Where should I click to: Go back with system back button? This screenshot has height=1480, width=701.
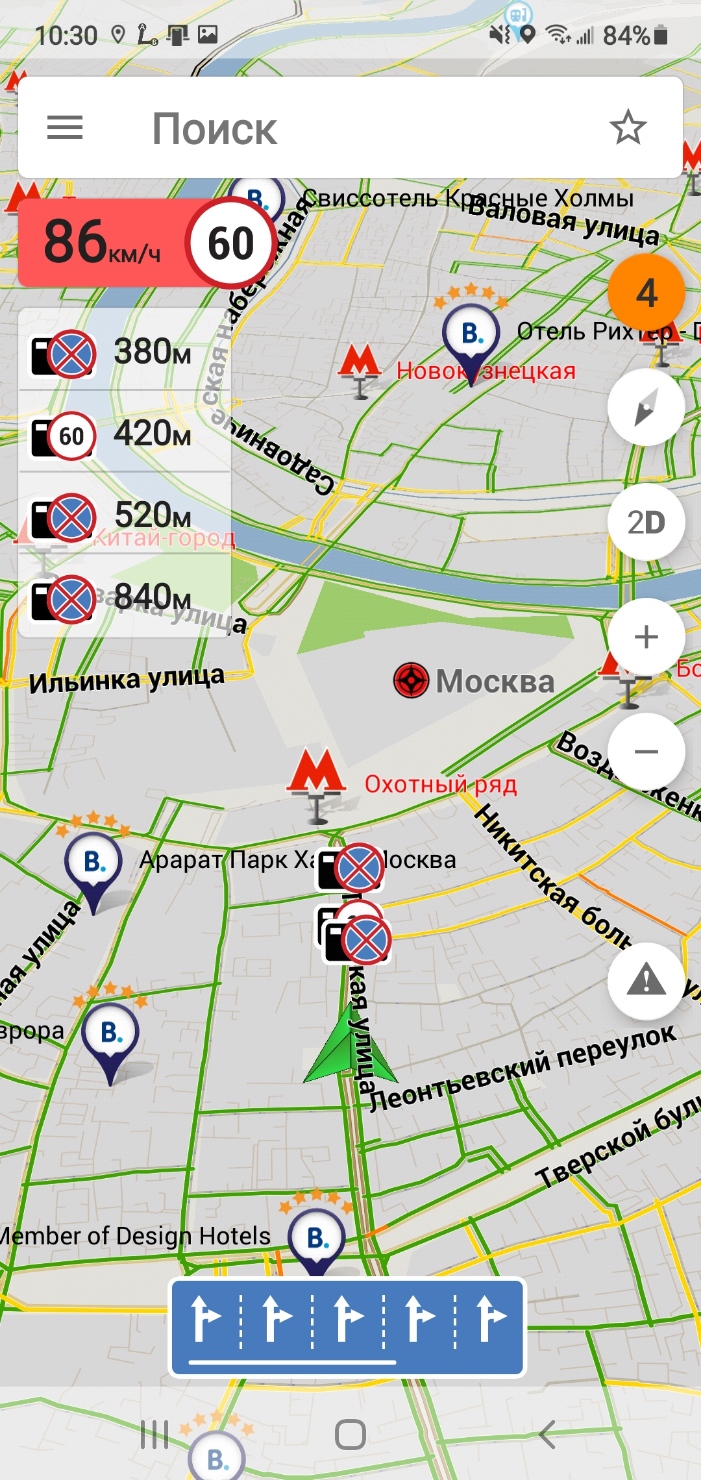point(546,1434)
